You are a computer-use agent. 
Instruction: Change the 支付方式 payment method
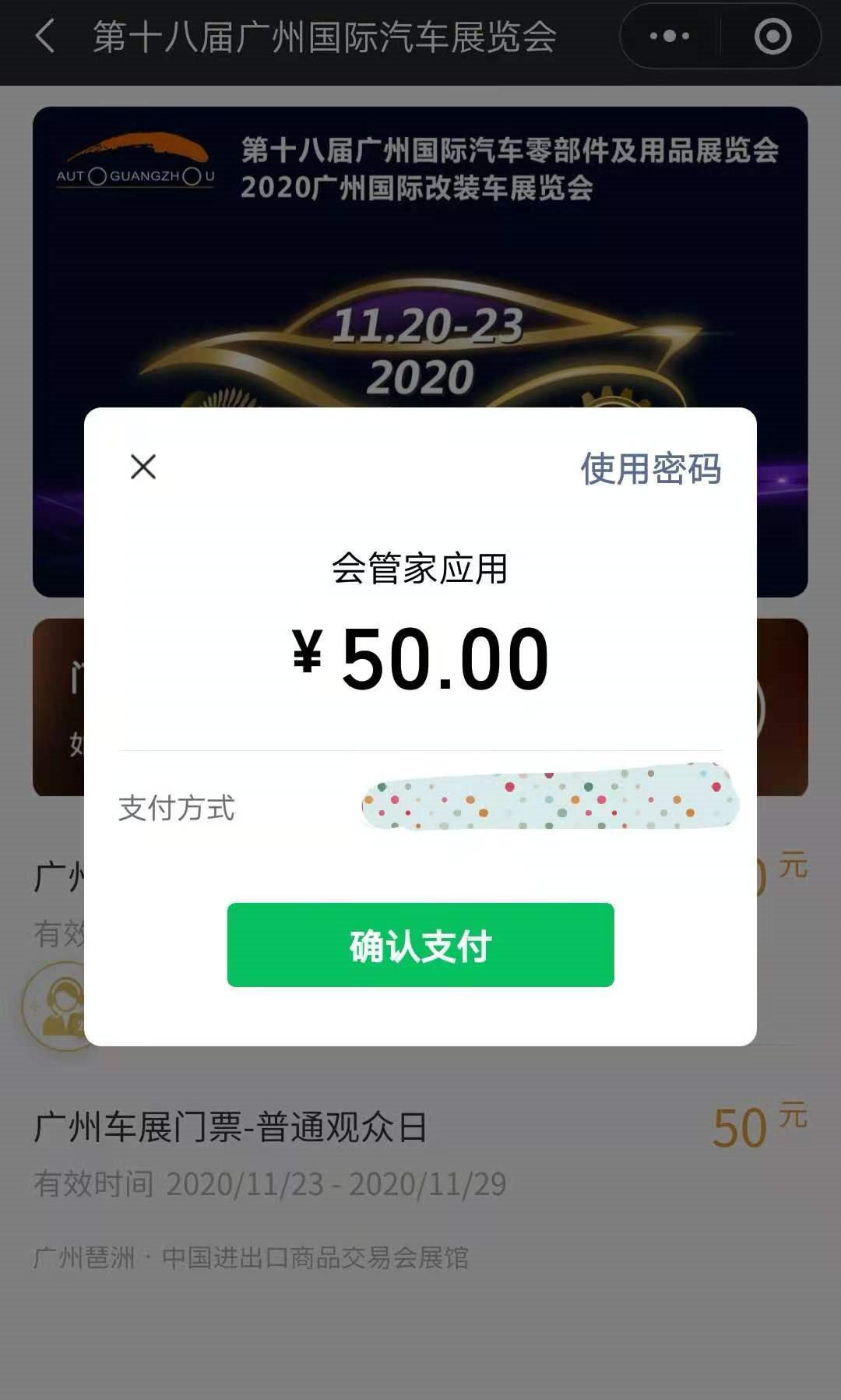(548, 799)
